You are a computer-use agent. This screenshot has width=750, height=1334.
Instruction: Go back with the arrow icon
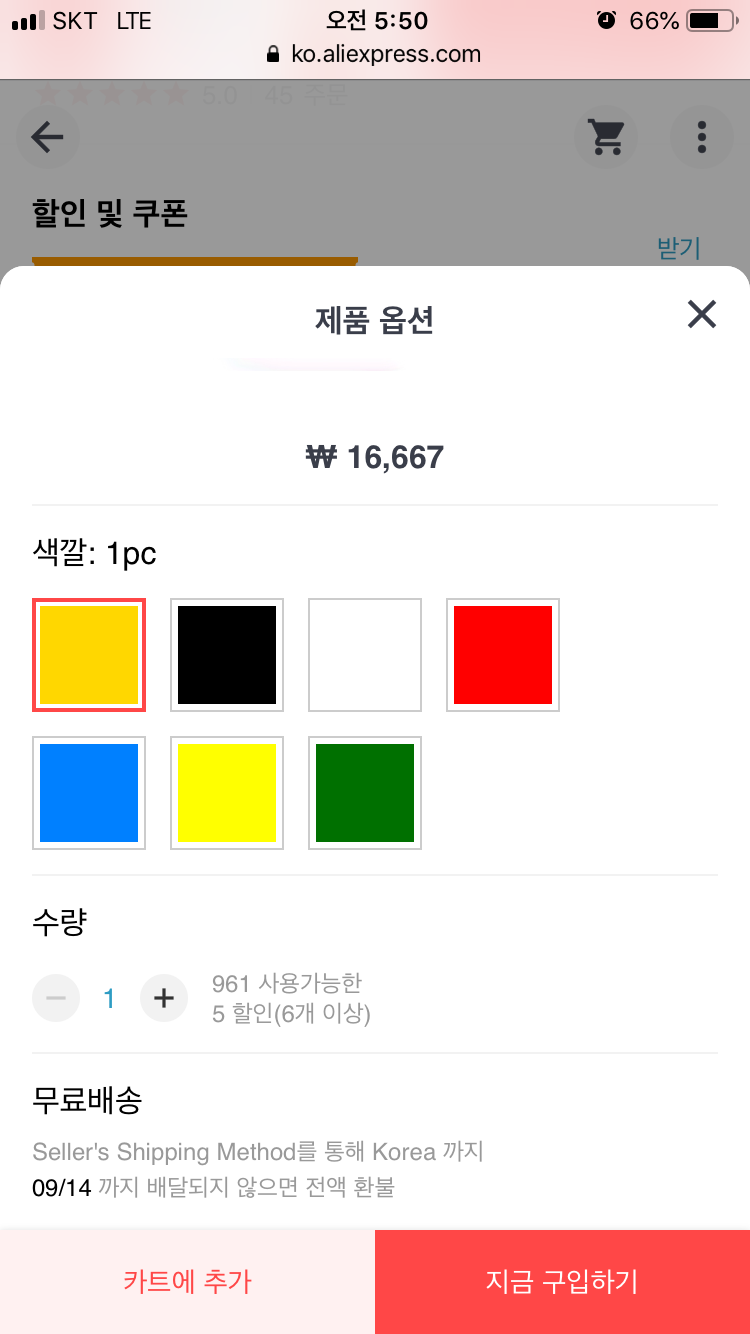tap(47, 137)
